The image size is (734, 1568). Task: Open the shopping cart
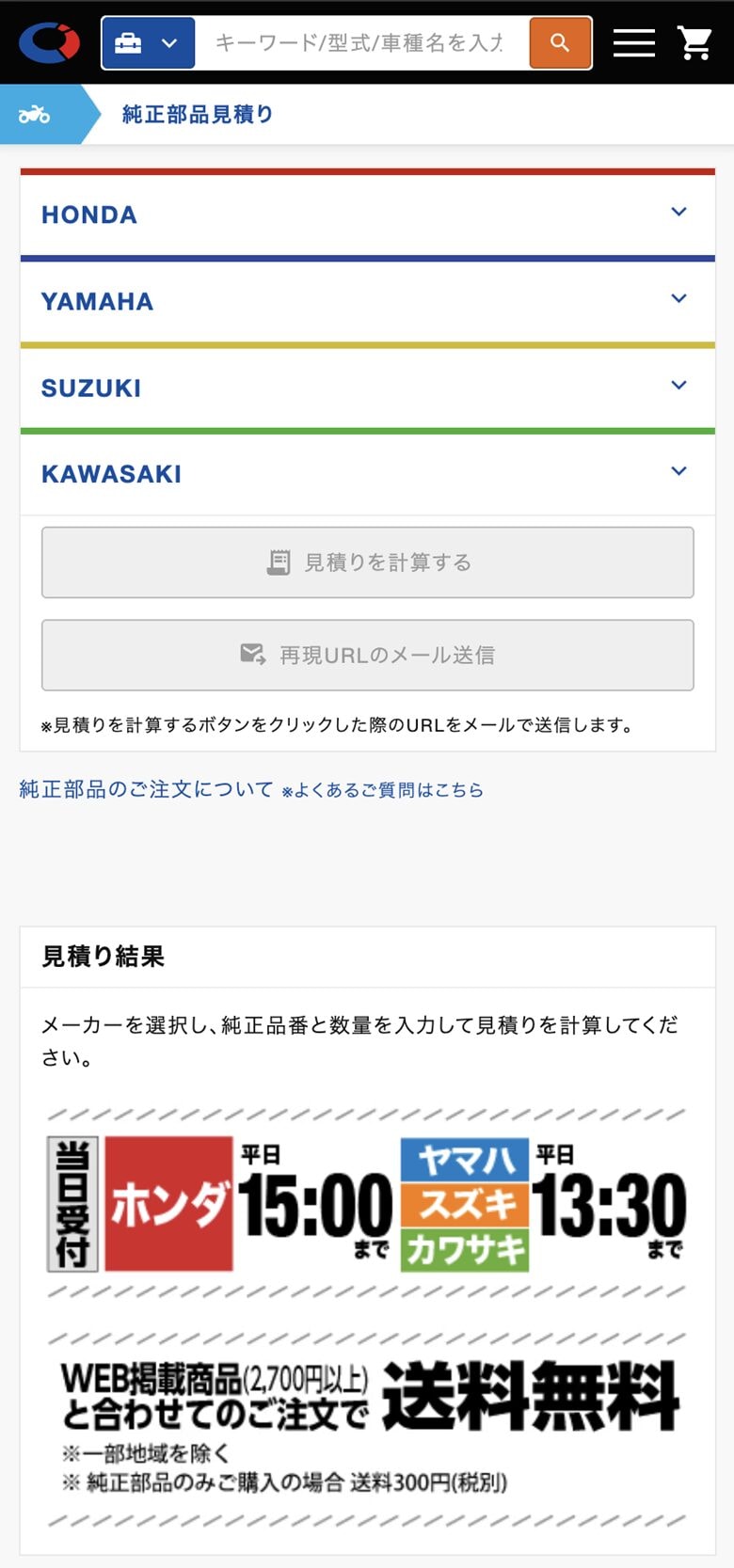tap(694, 43)
